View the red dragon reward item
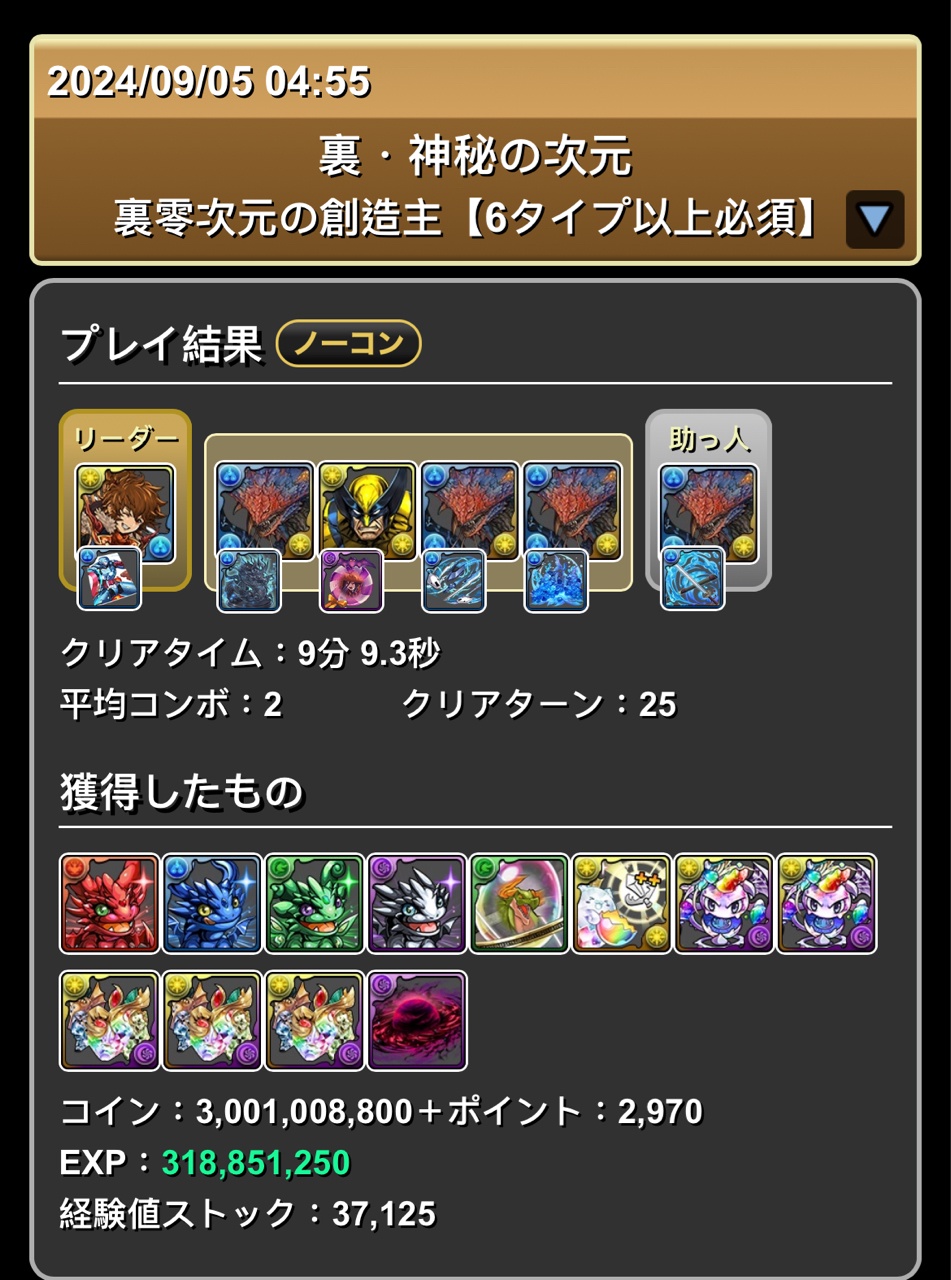The height and width of the screenshot is (1280, 951). pos(109,903)
